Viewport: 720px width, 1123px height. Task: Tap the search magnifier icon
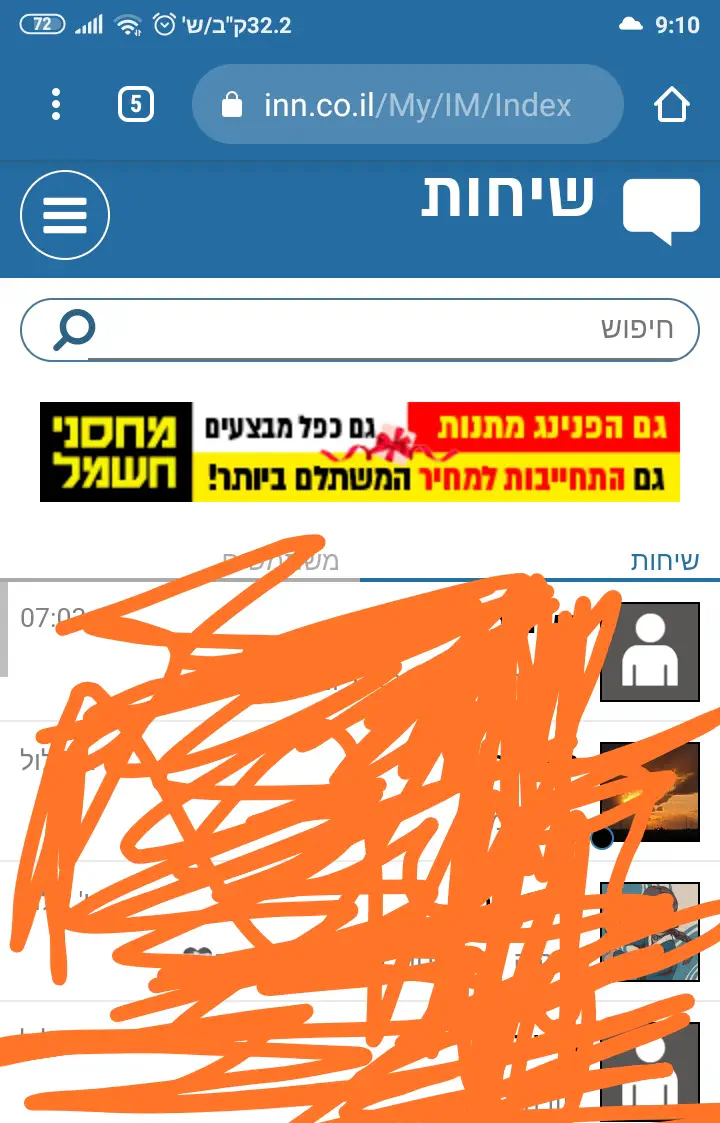point(73,329)
